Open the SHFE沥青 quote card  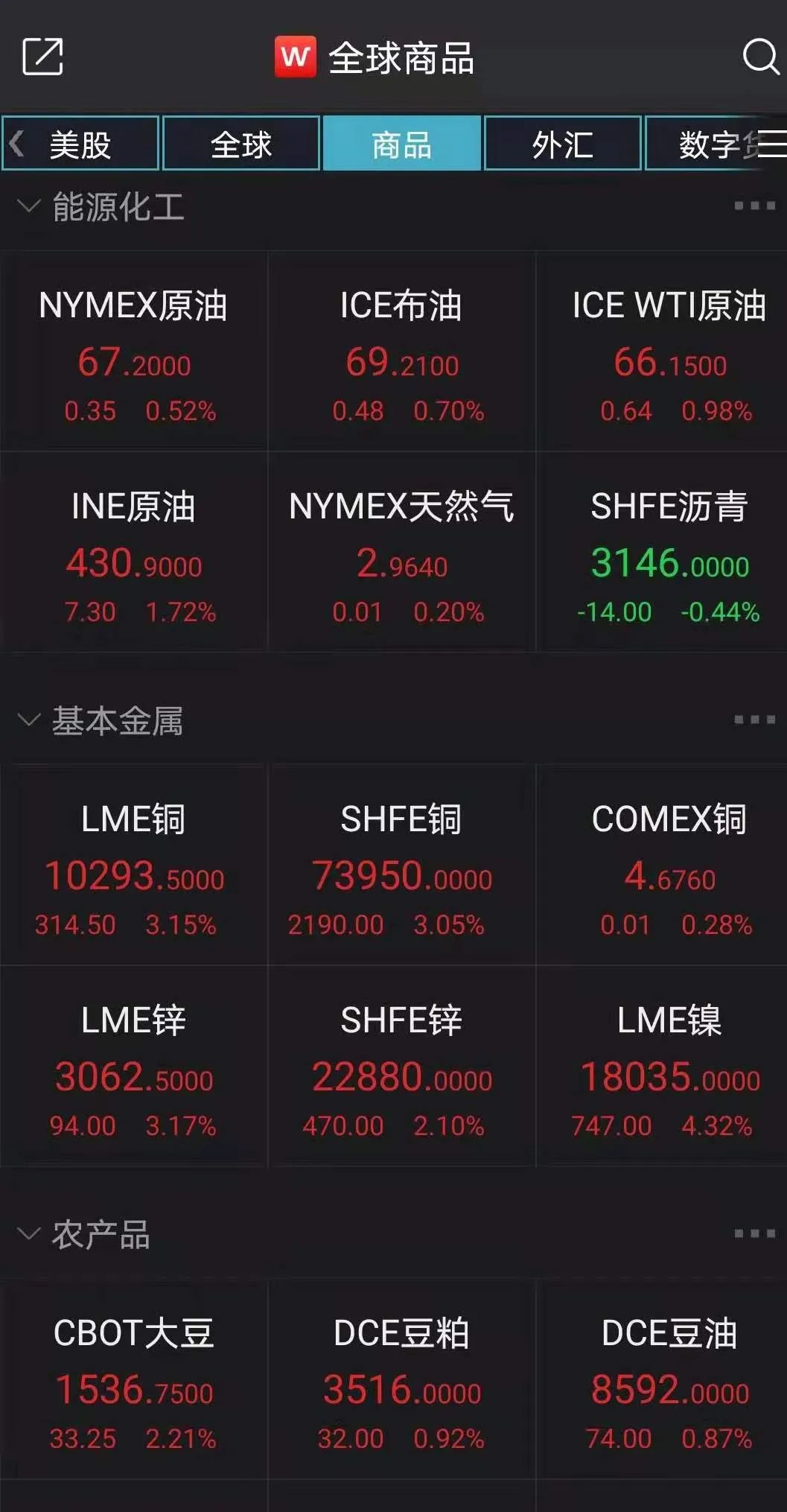tap(669, 553)
